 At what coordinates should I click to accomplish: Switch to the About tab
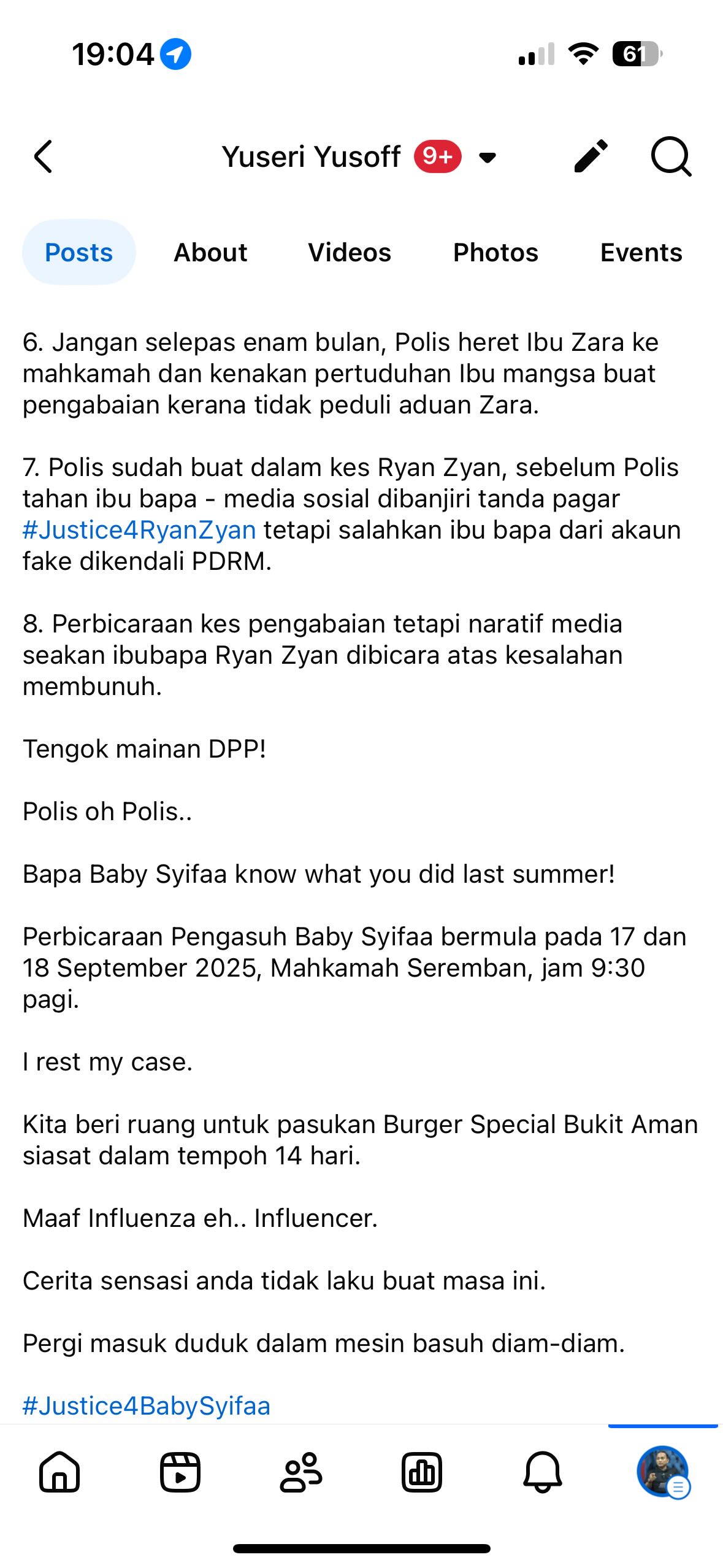point(210,252)
